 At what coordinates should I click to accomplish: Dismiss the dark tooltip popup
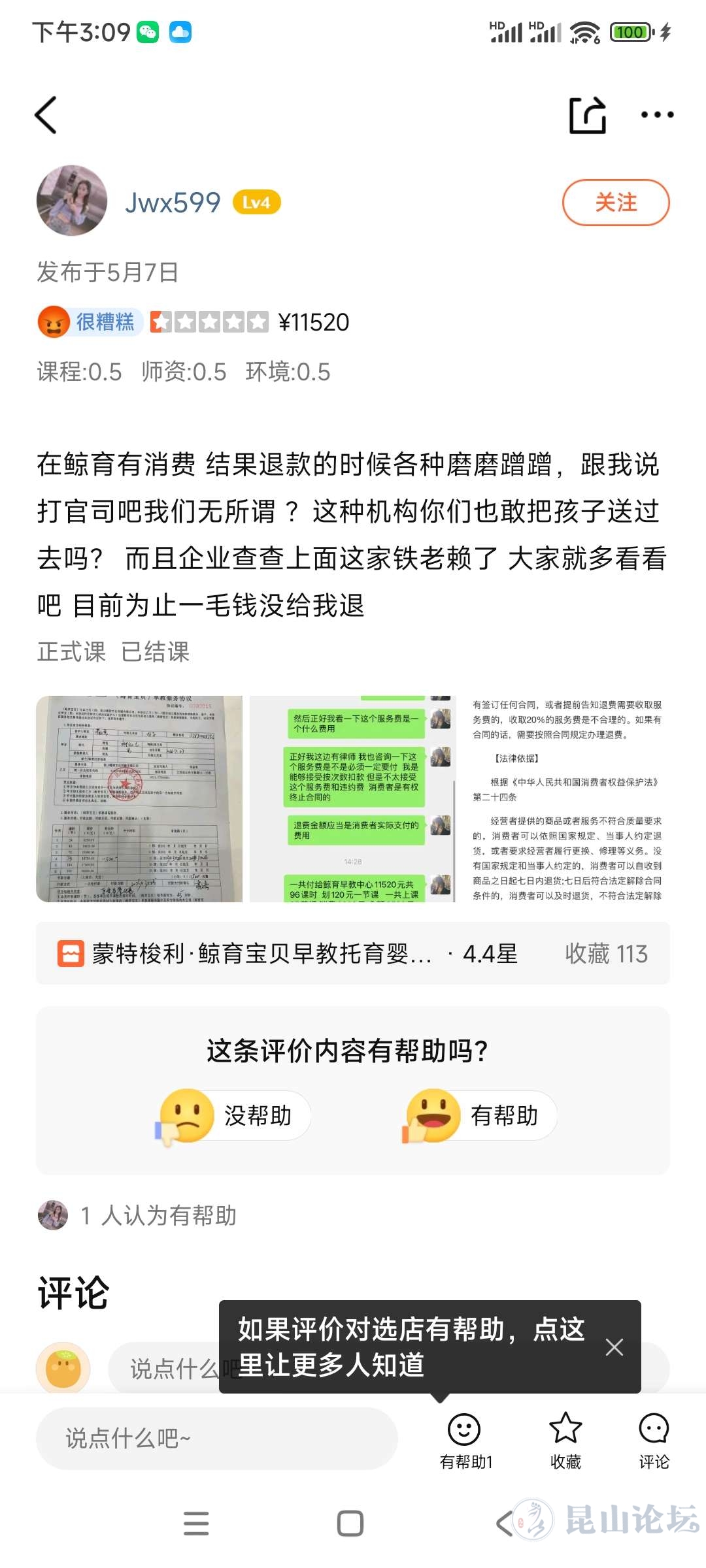coord(614,1347)
